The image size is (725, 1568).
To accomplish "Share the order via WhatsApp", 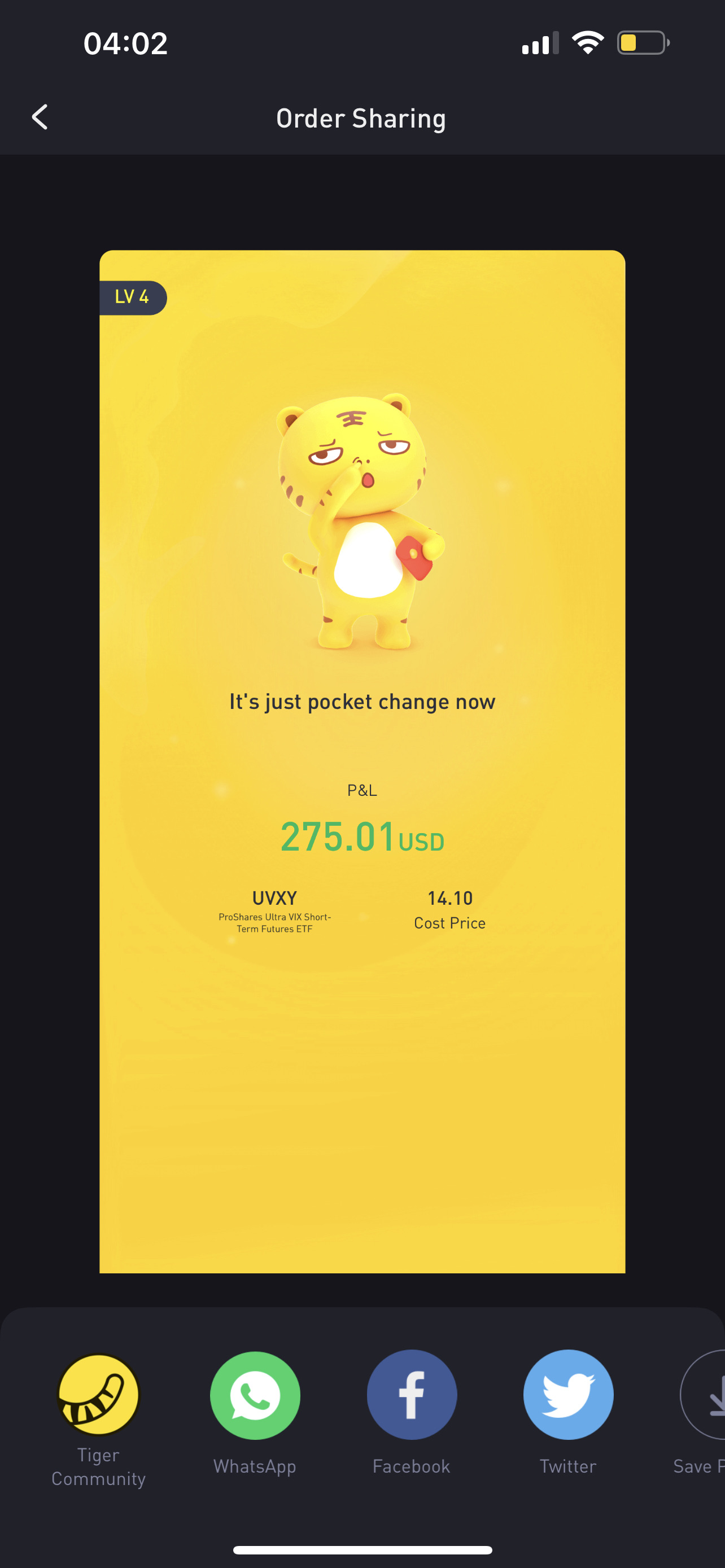I will pos(255,1395).
